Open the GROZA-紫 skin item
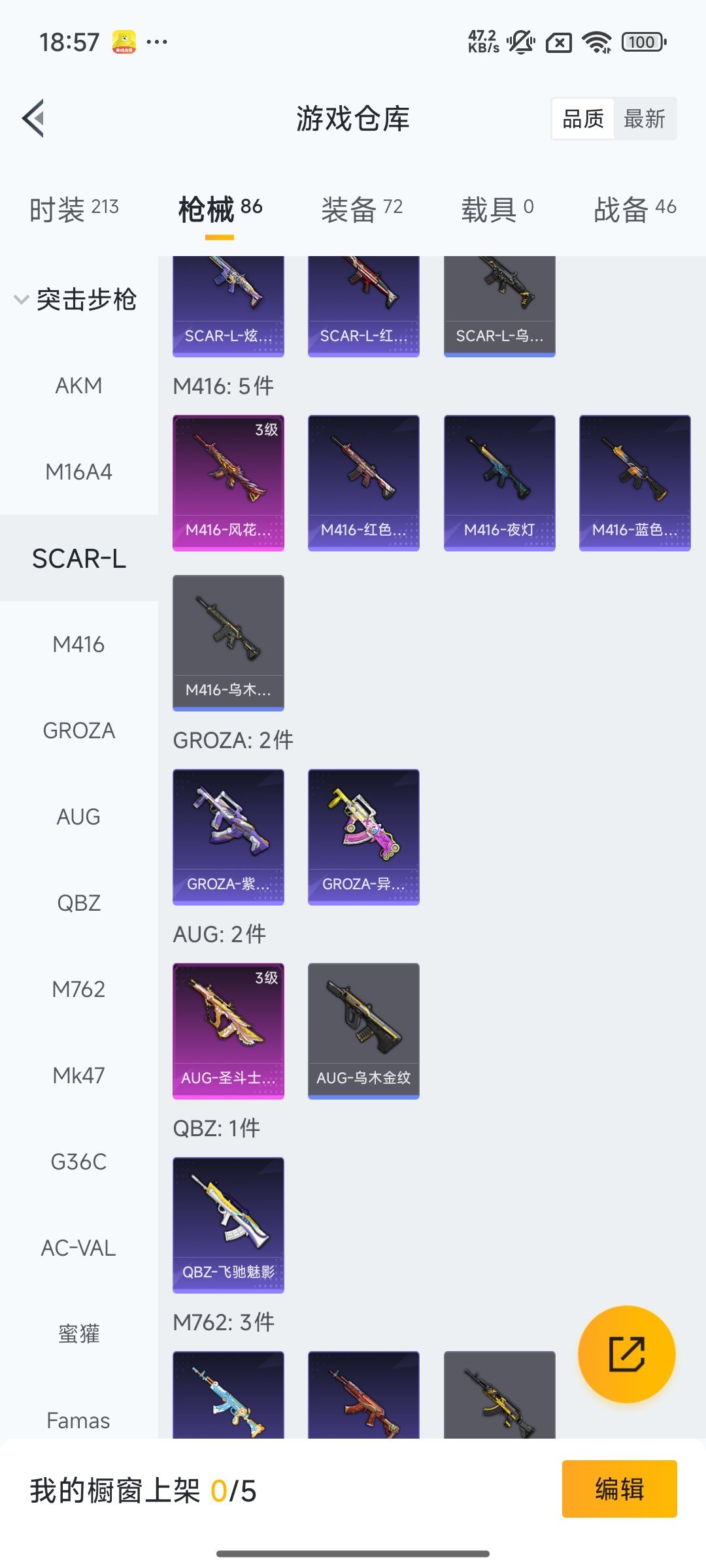The height and width of the screenshot is (1568, 706). click(x=228, y=837)
